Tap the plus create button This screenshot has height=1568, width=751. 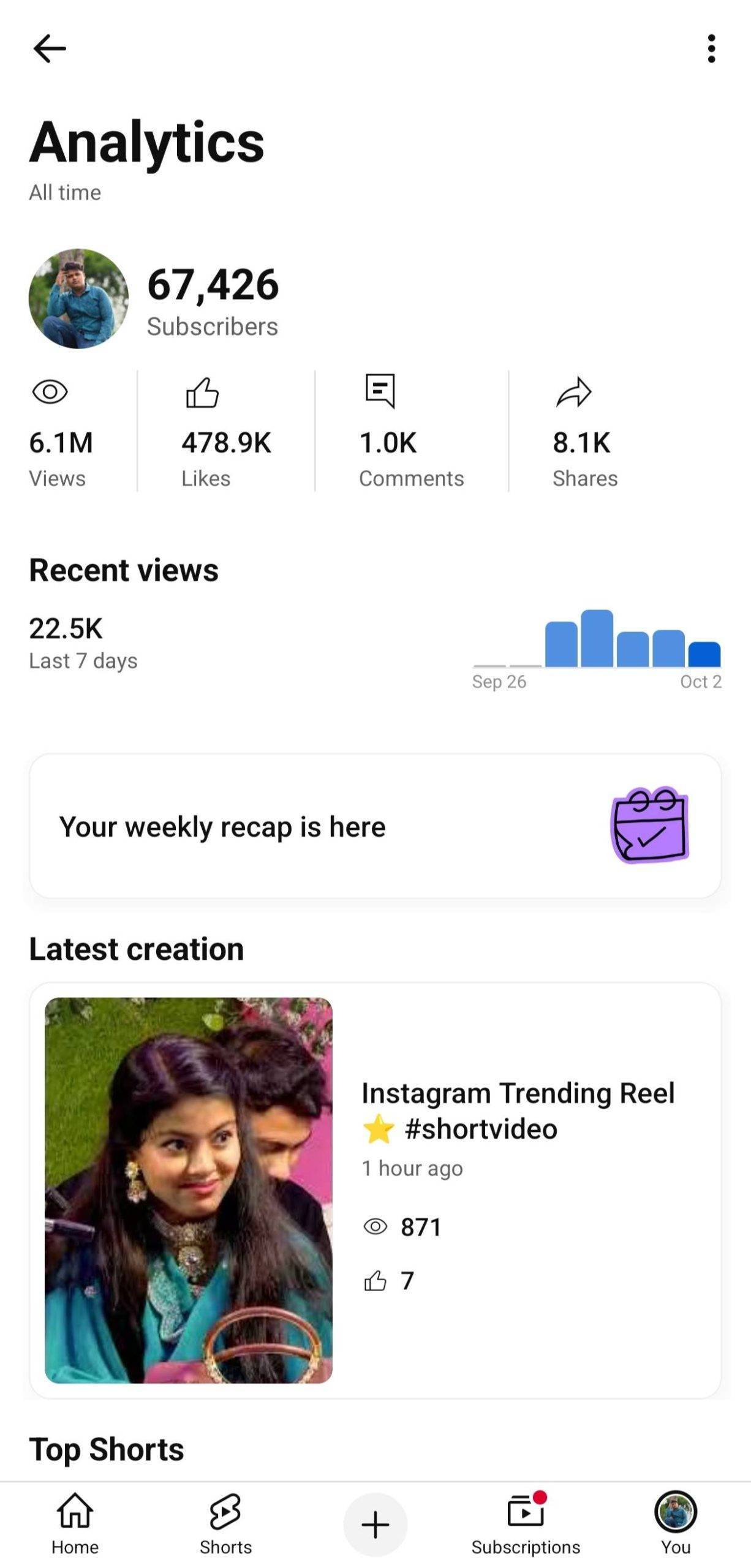point(375,1524)
